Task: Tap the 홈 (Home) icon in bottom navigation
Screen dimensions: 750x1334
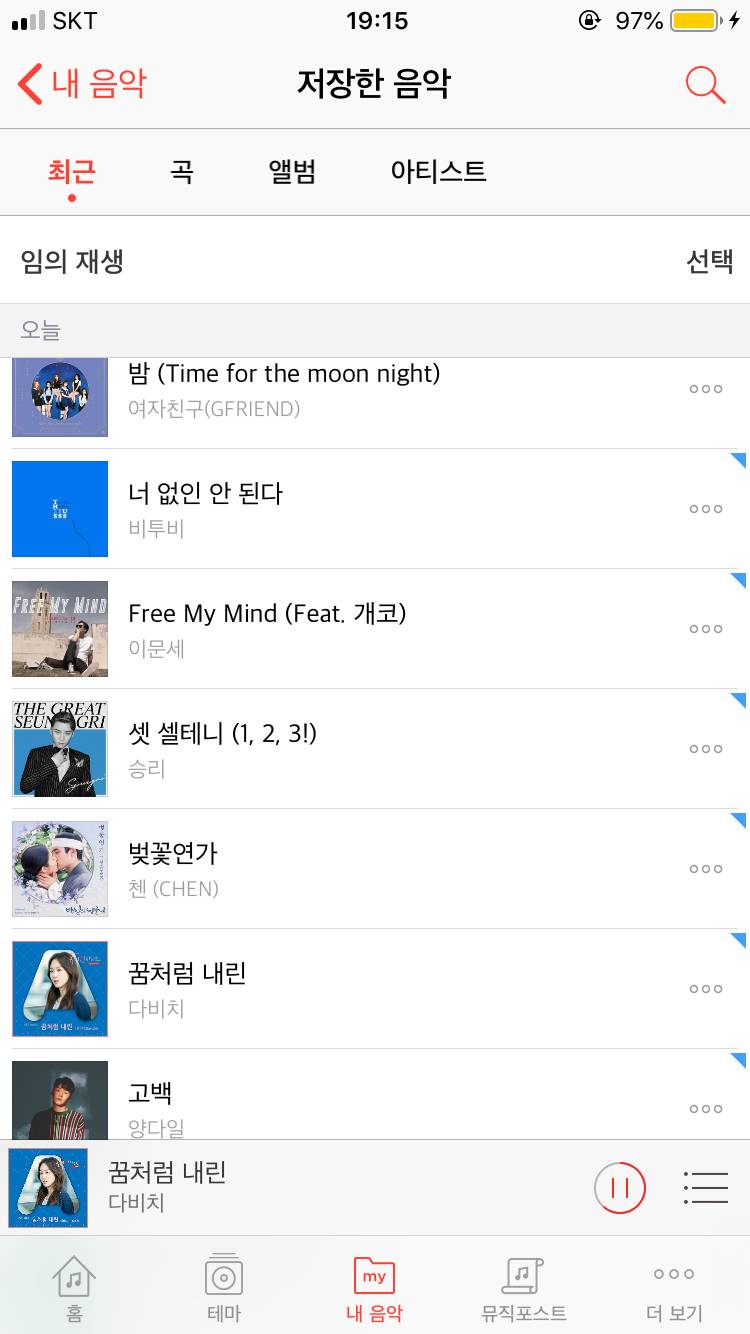Action: coord(73,1285)
